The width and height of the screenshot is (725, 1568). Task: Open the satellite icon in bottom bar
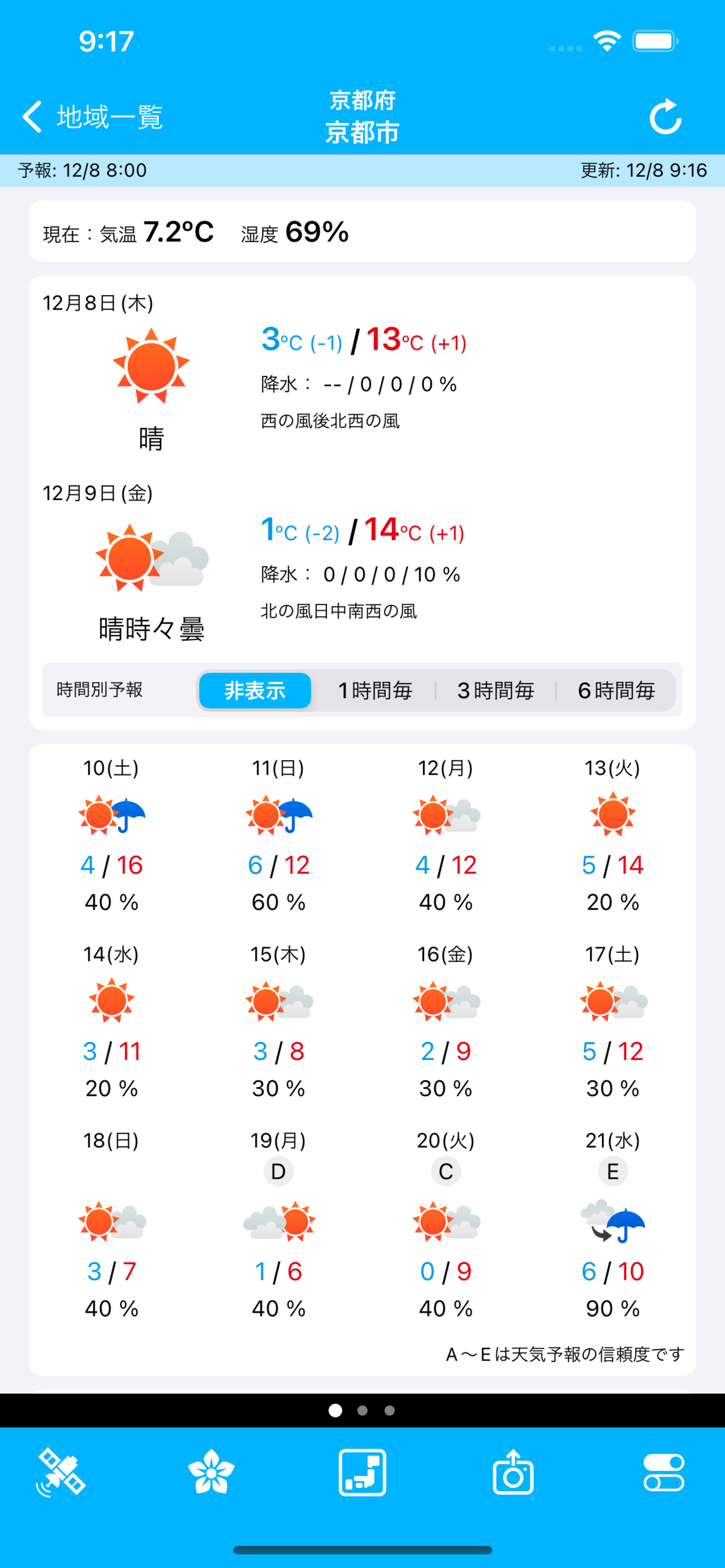coord(60,1472)
